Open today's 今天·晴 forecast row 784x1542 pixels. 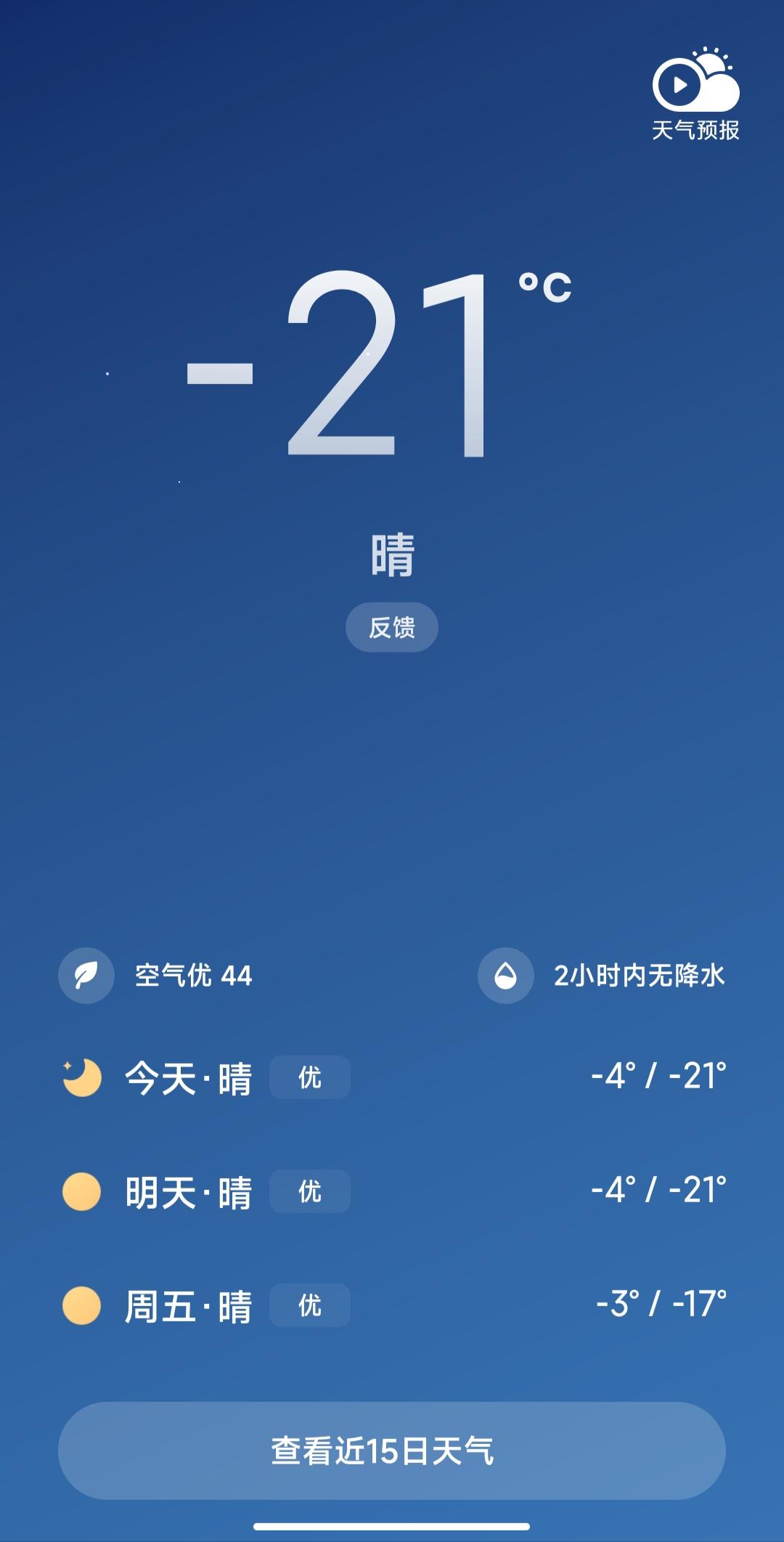392,1077
